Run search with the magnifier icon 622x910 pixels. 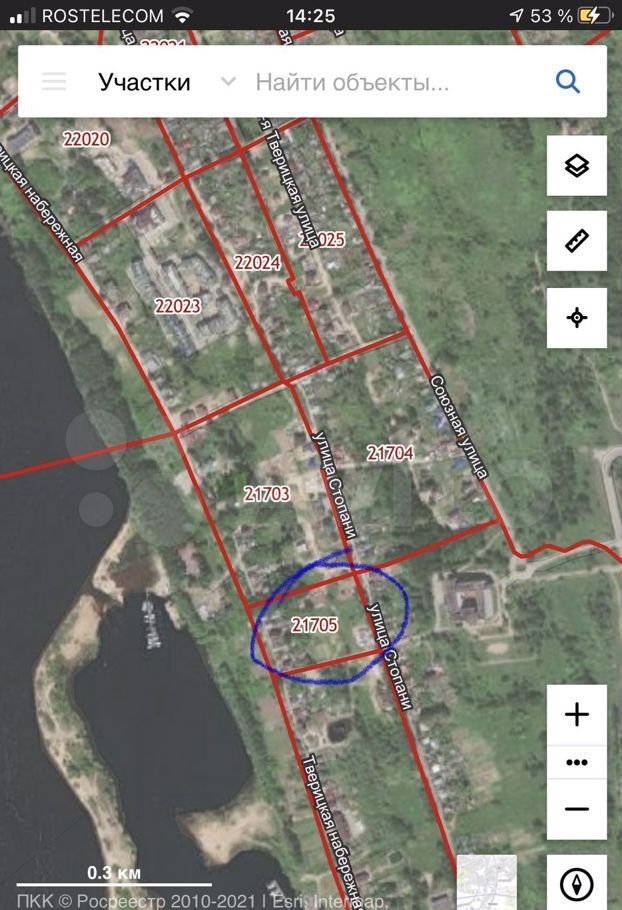click(x=568, y=82)
